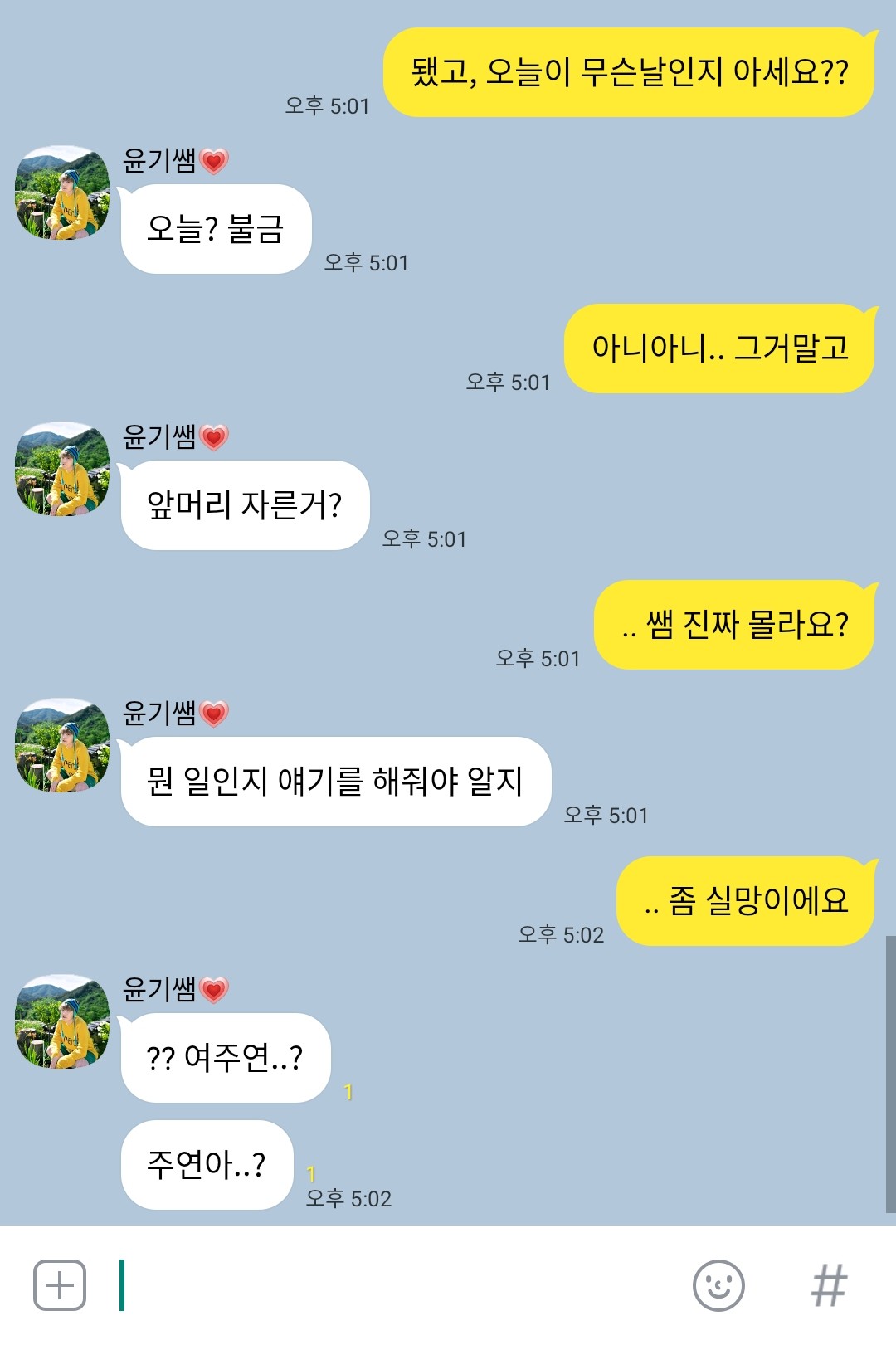View 윤기쌤's profile next to '앞머리 자른거?'

(62, 470)
